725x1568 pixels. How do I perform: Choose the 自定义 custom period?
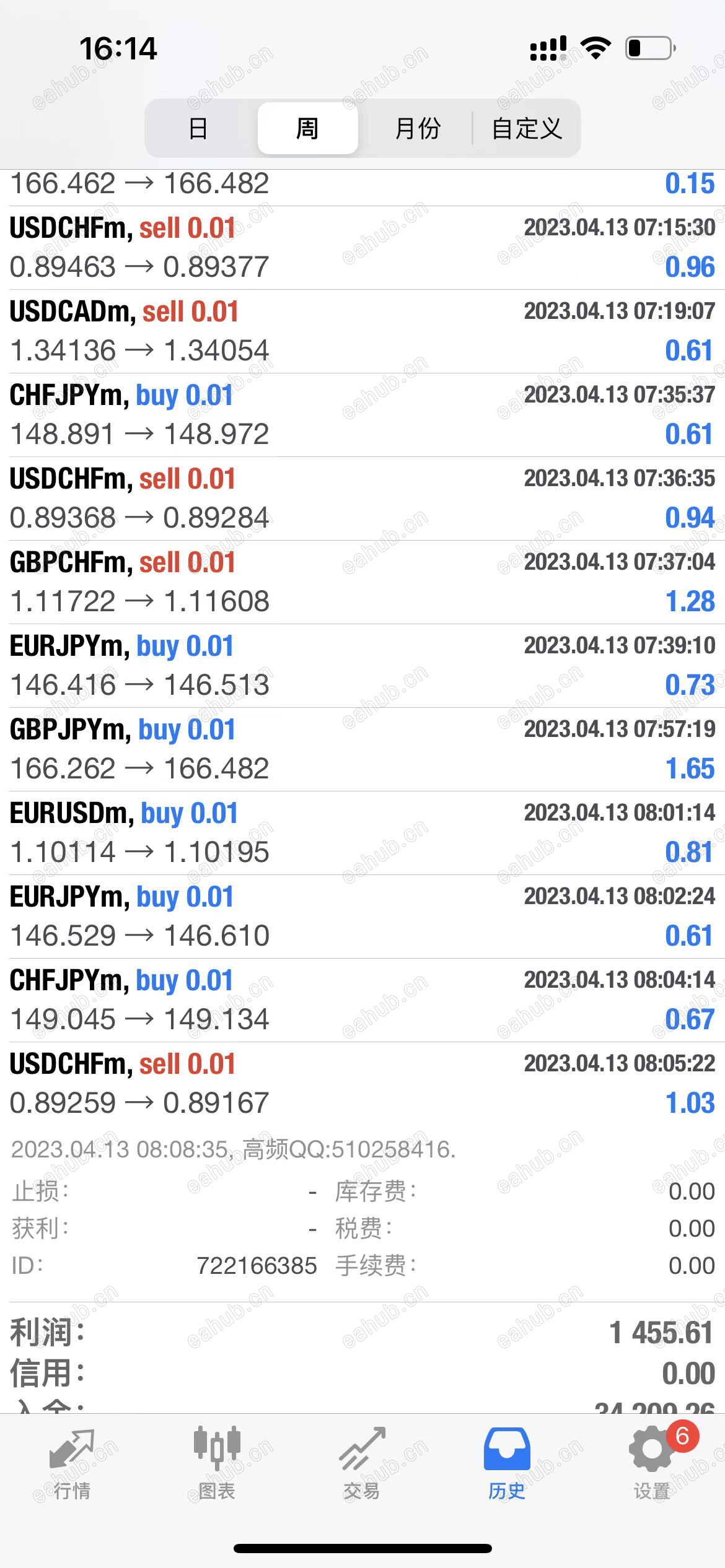pos(527,129)
